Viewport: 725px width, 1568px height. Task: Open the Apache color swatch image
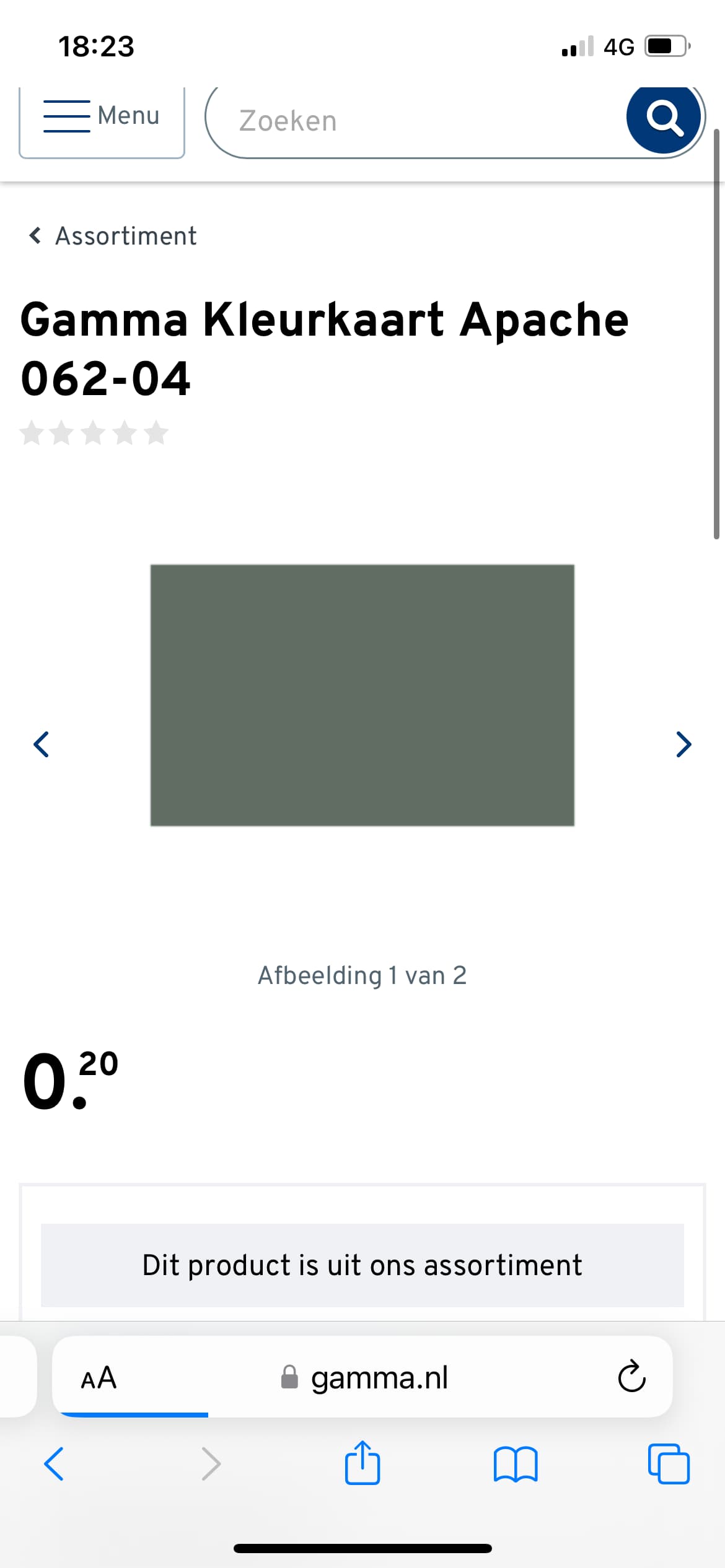point(362,695)
